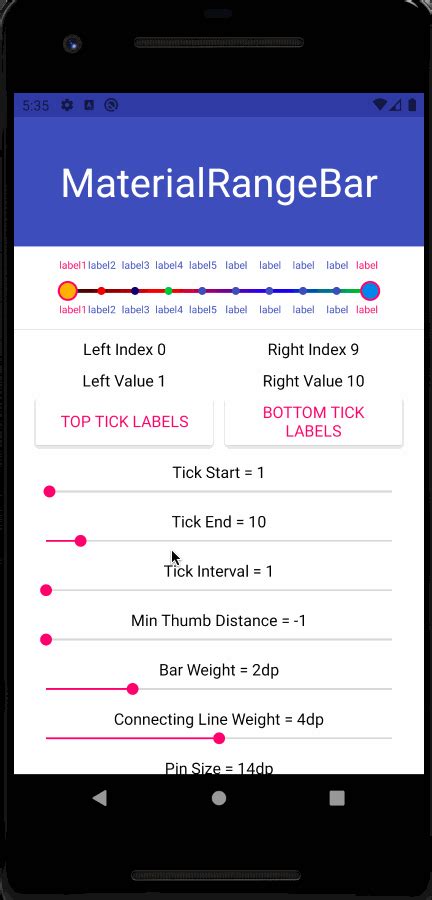Image resolution: width=432 pixels, height=900 pixels.
Task: Adjust the Min Thumb Distance slider
Action: click(x=219, y=639)
